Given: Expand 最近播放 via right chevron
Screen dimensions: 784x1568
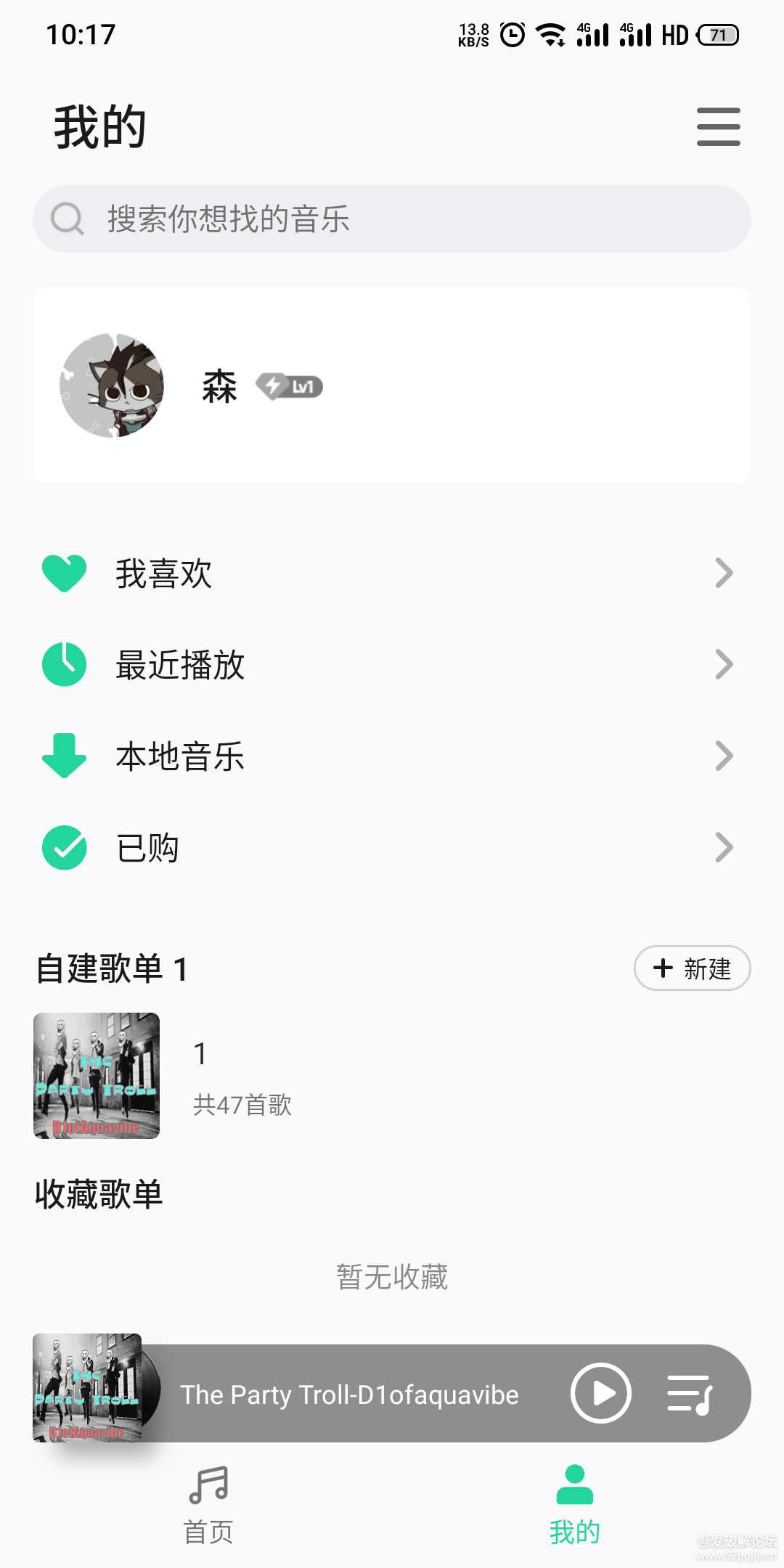Looking at the screenshot, I should (725, 664).
